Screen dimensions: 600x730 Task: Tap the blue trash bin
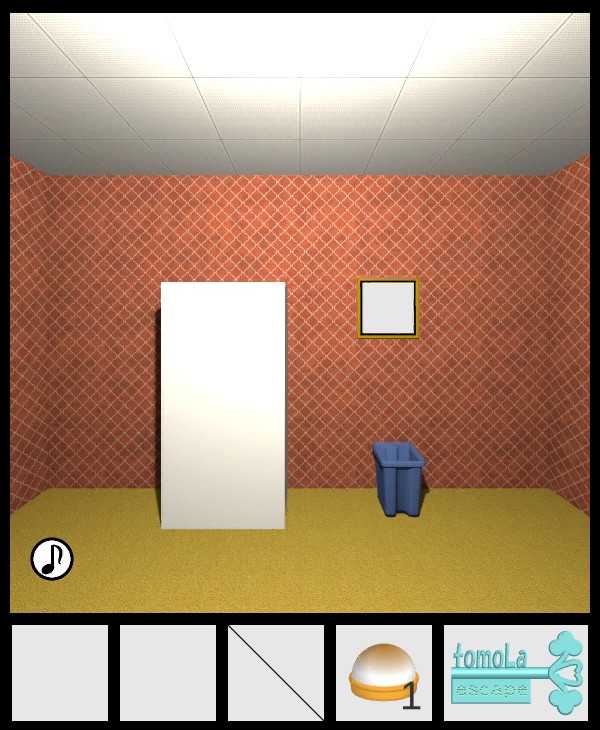click(x=399, y=480)
